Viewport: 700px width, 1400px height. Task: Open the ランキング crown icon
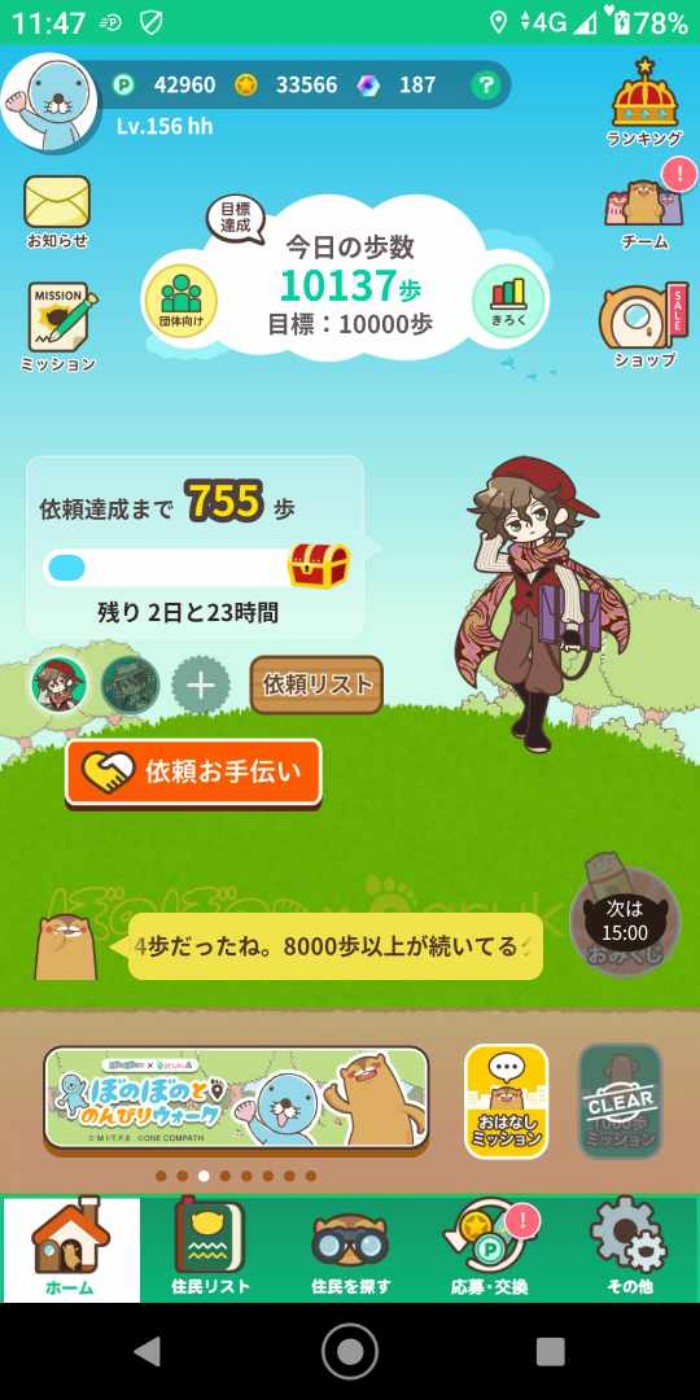(644, 103)
